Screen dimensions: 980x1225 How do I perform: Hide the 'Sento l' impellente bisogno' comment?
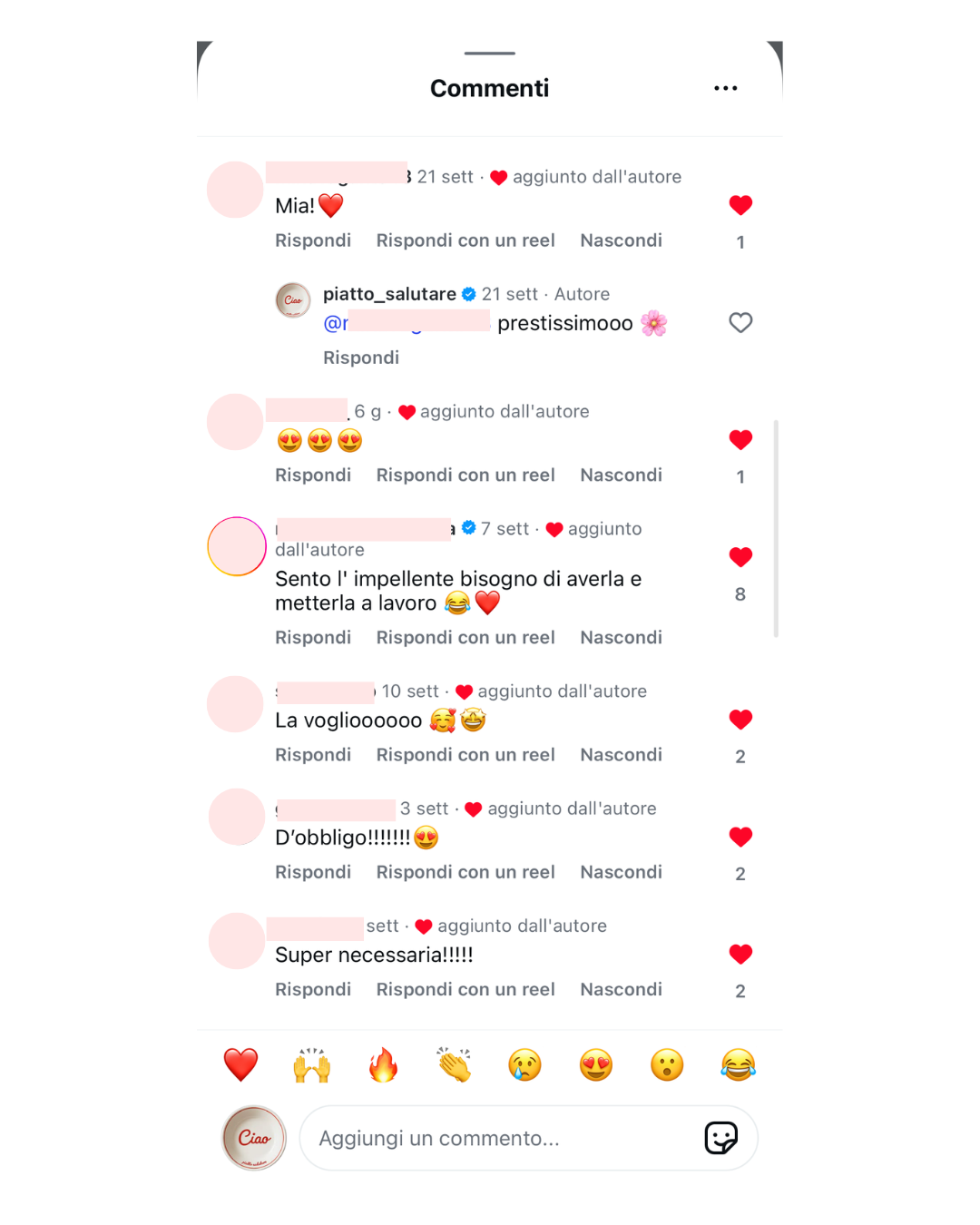pyautogui.click(x=621, y=638)
